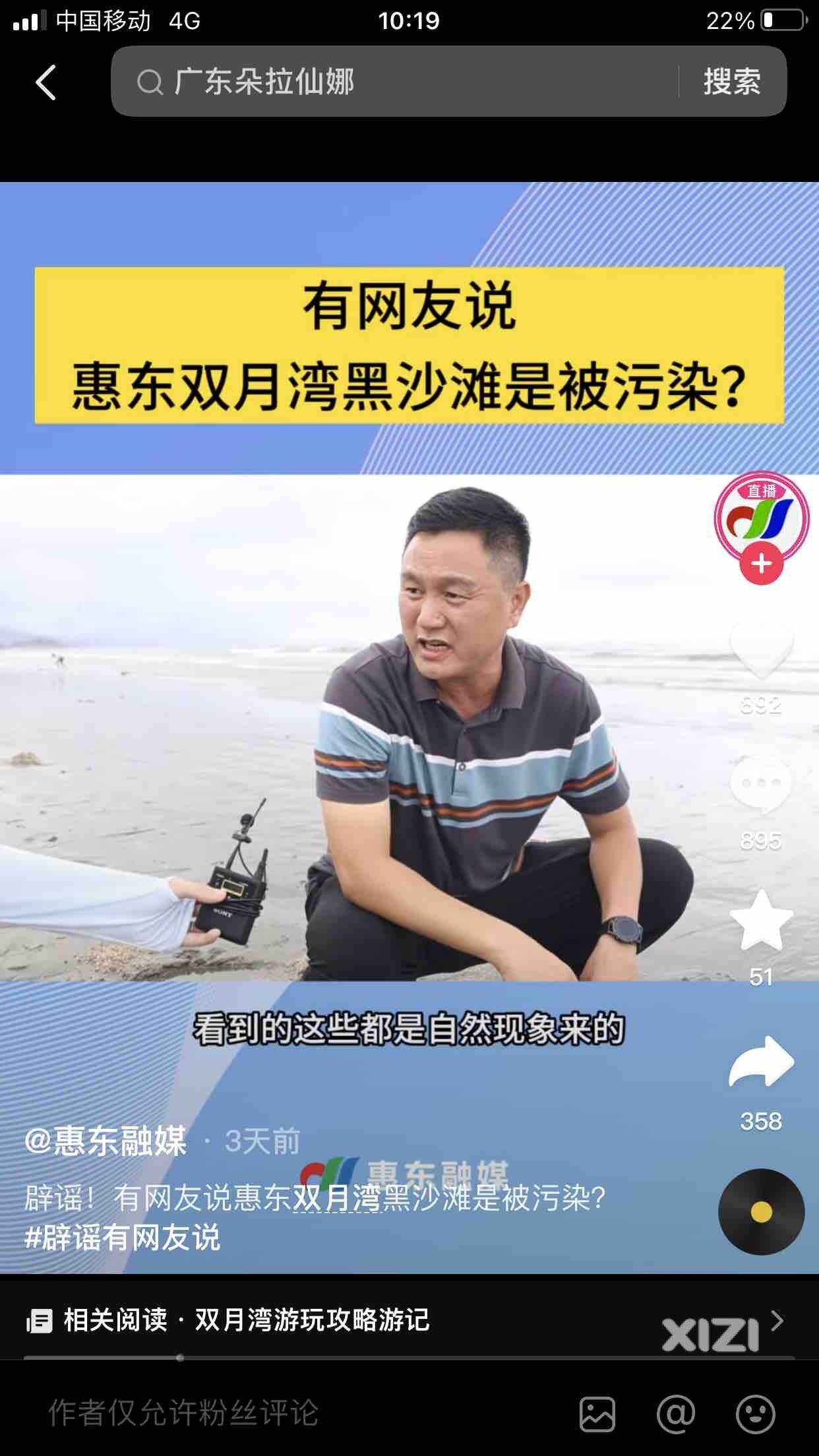Like this video with the heart icon
The image size is (819, 1456).
761,650
